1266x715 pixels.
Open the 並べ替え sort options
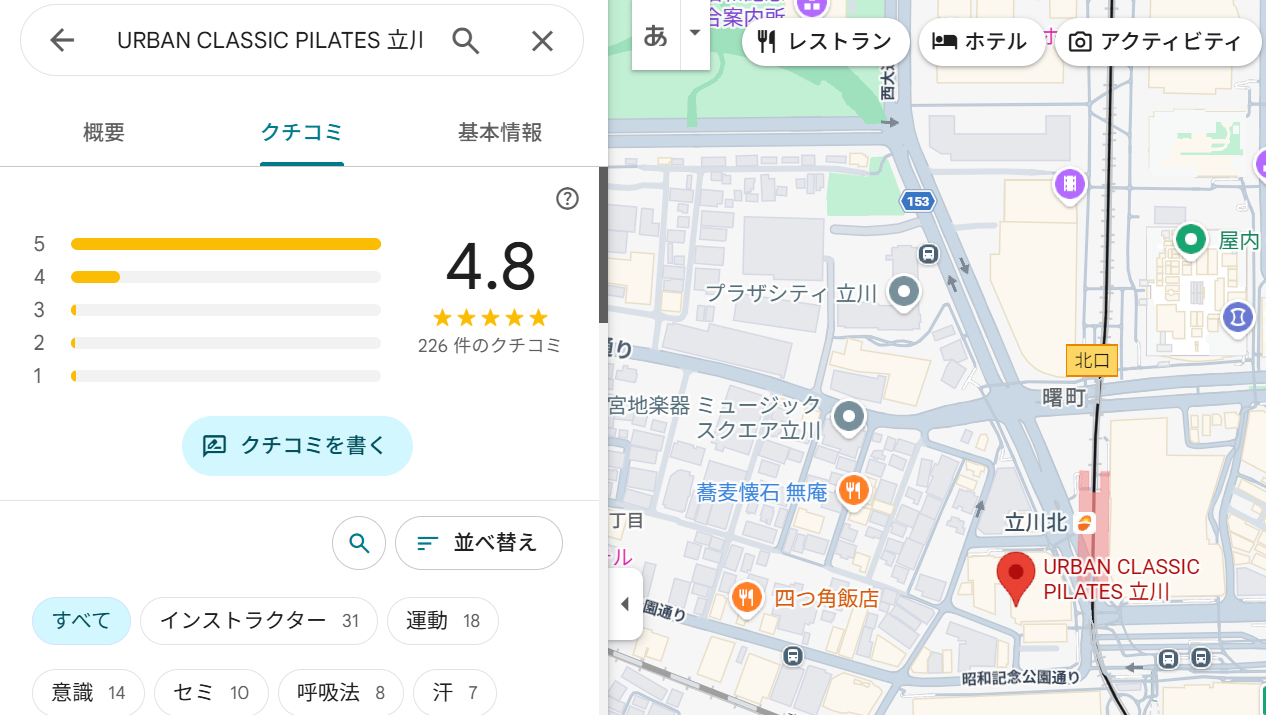478,543
